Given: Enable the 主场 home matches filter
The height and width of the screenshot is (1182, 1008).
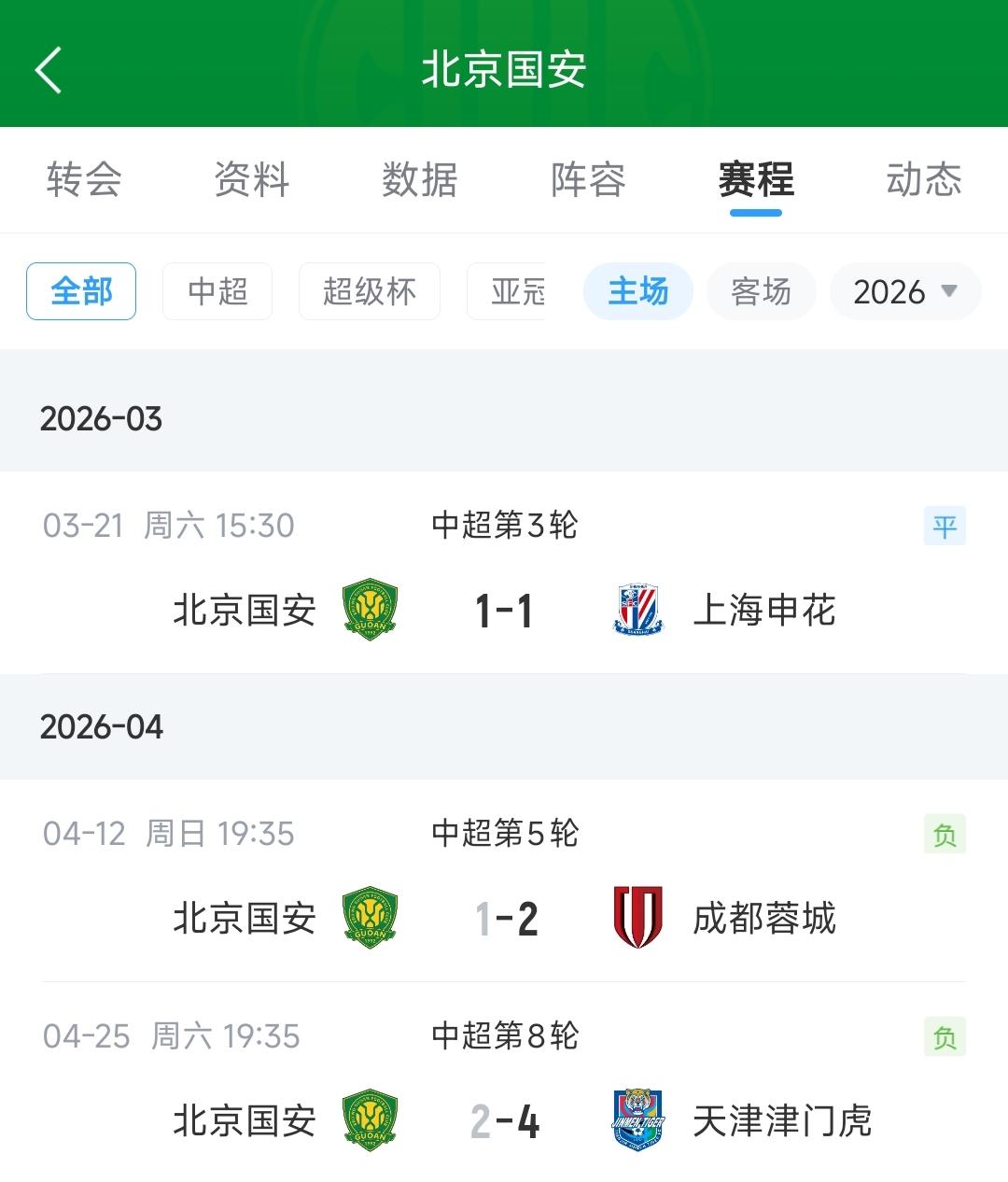Looking at the screenshot, I should (637, 291).
